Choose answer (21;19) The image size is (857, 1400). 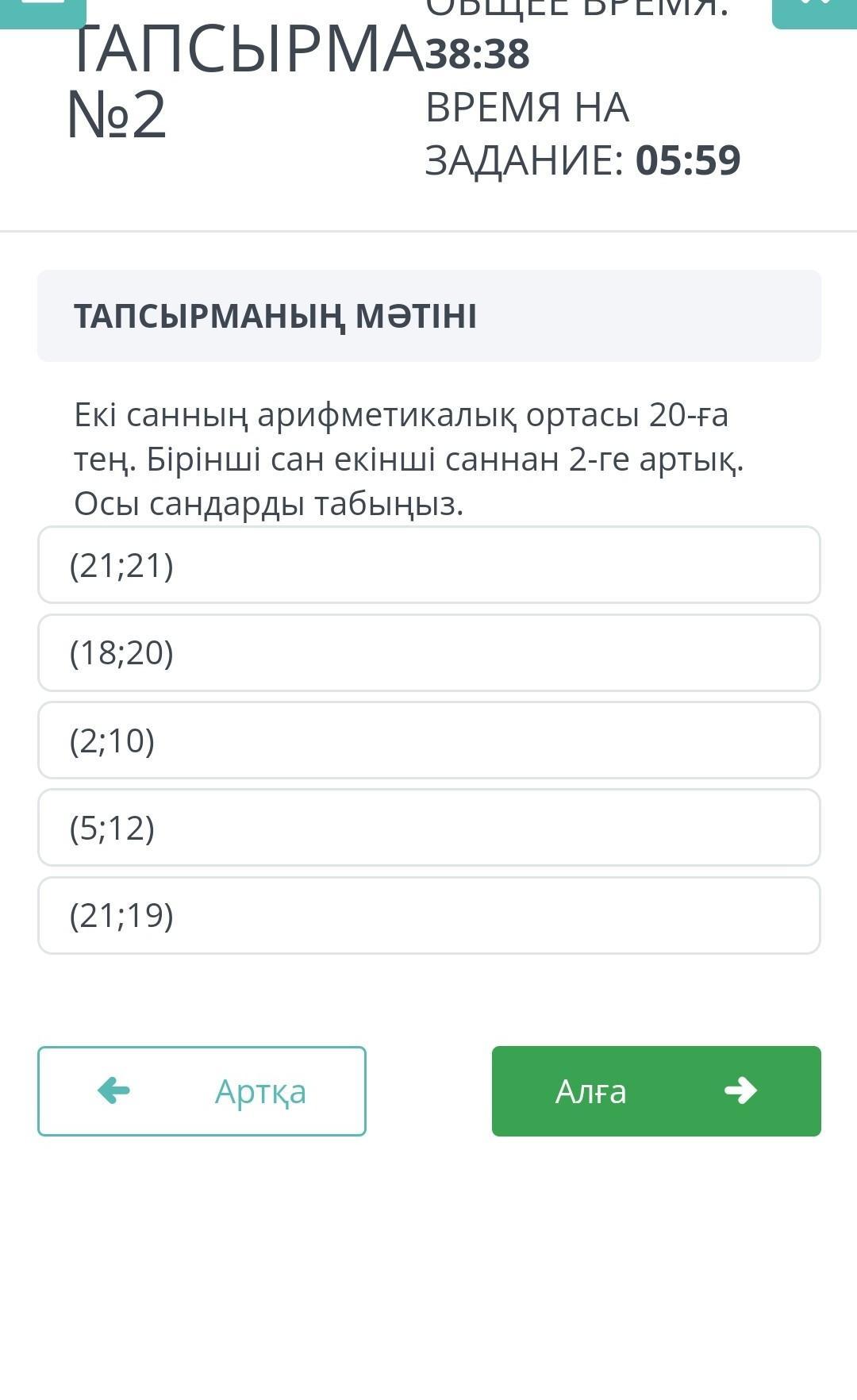pyautogui.click(x=428, y=915)
